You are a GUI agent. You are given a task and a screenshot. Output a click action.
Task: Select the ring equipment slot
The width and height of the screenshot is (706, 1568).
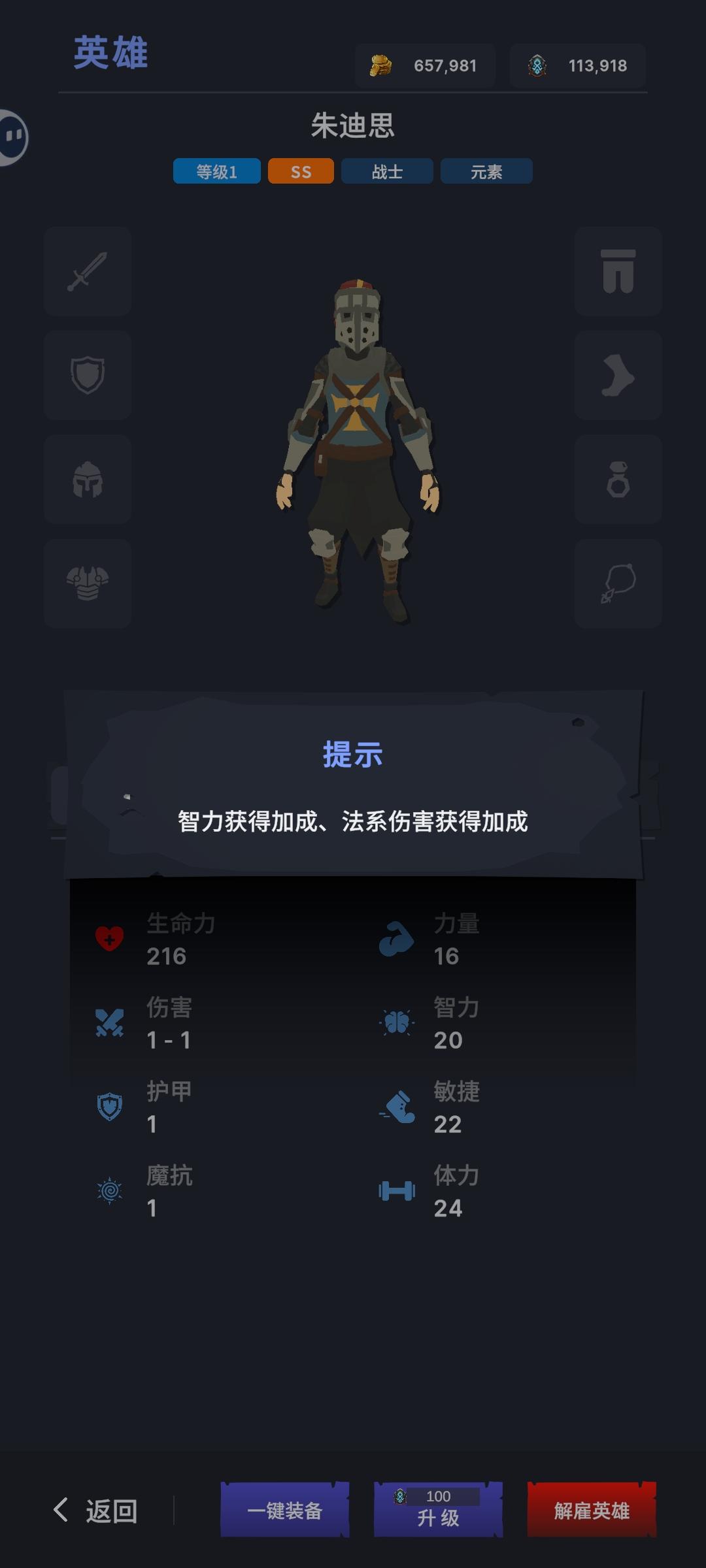(x=618, y=480)
